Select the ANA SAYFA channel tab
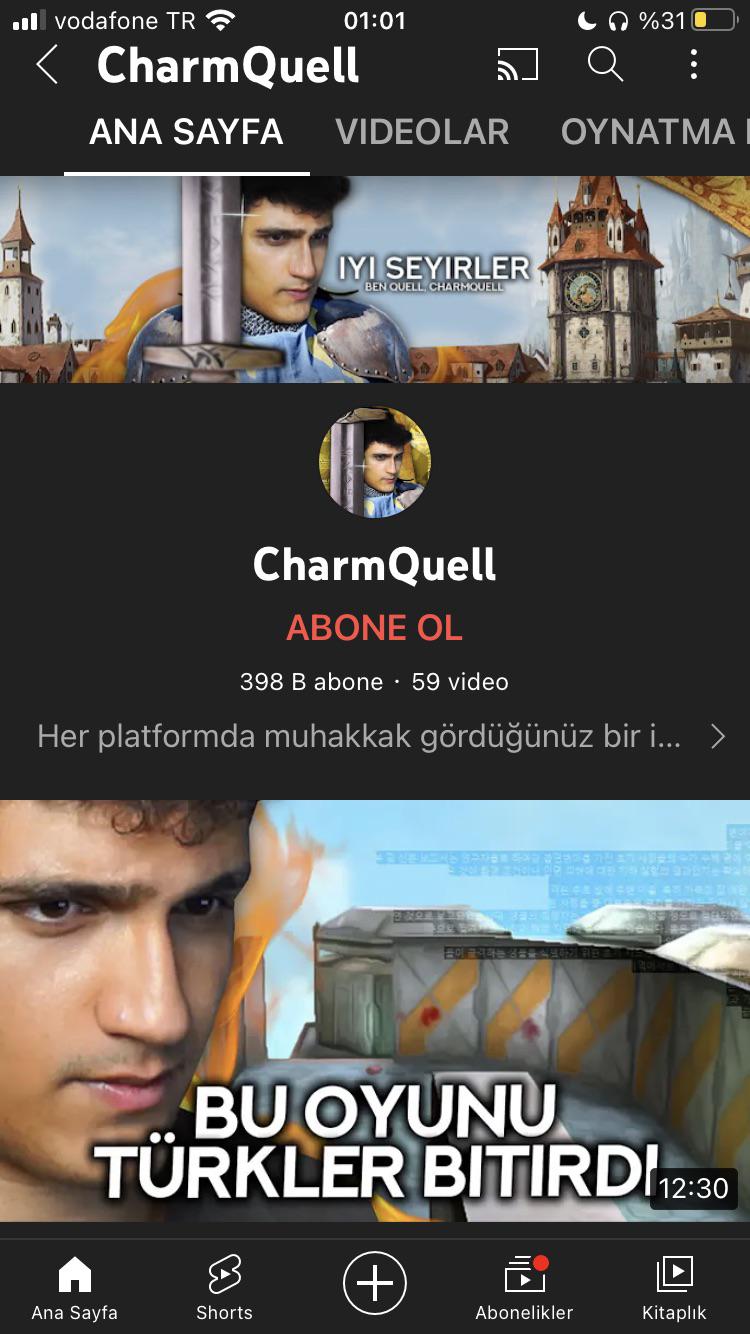Screen dimensions: 750x1334 pos(186,132)
